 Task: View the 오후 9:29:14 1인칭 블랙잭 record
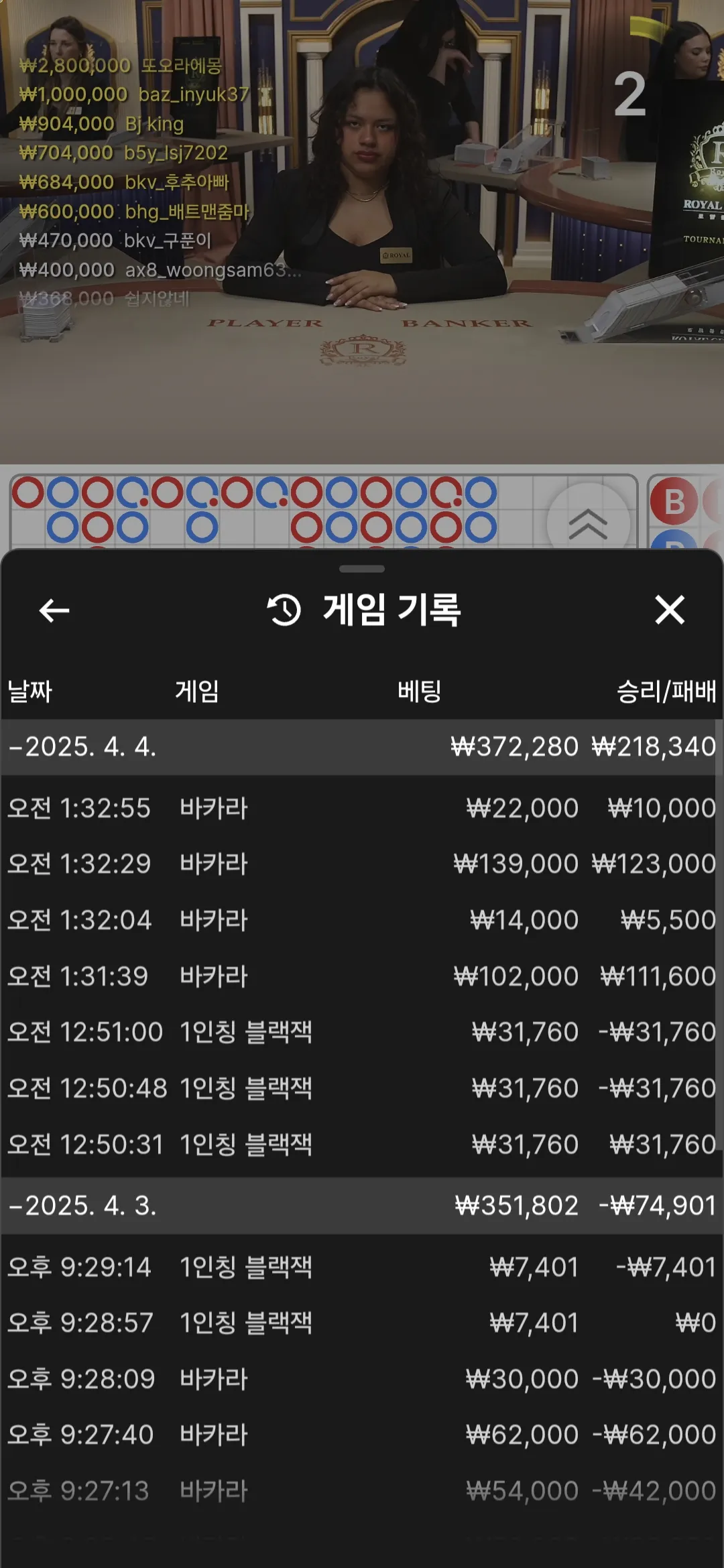click(x=362, y=1267)
